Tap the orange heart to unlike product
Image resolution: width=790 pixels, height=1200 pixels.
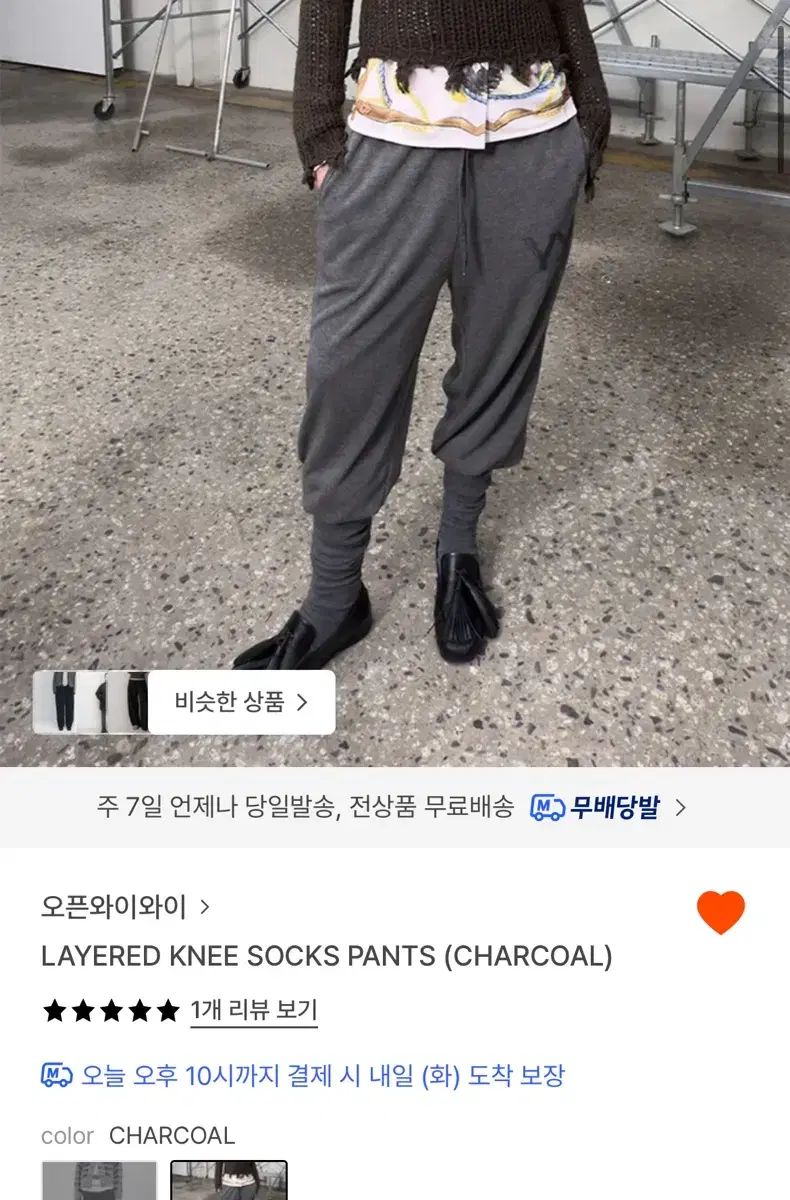(x=720, y=912)
